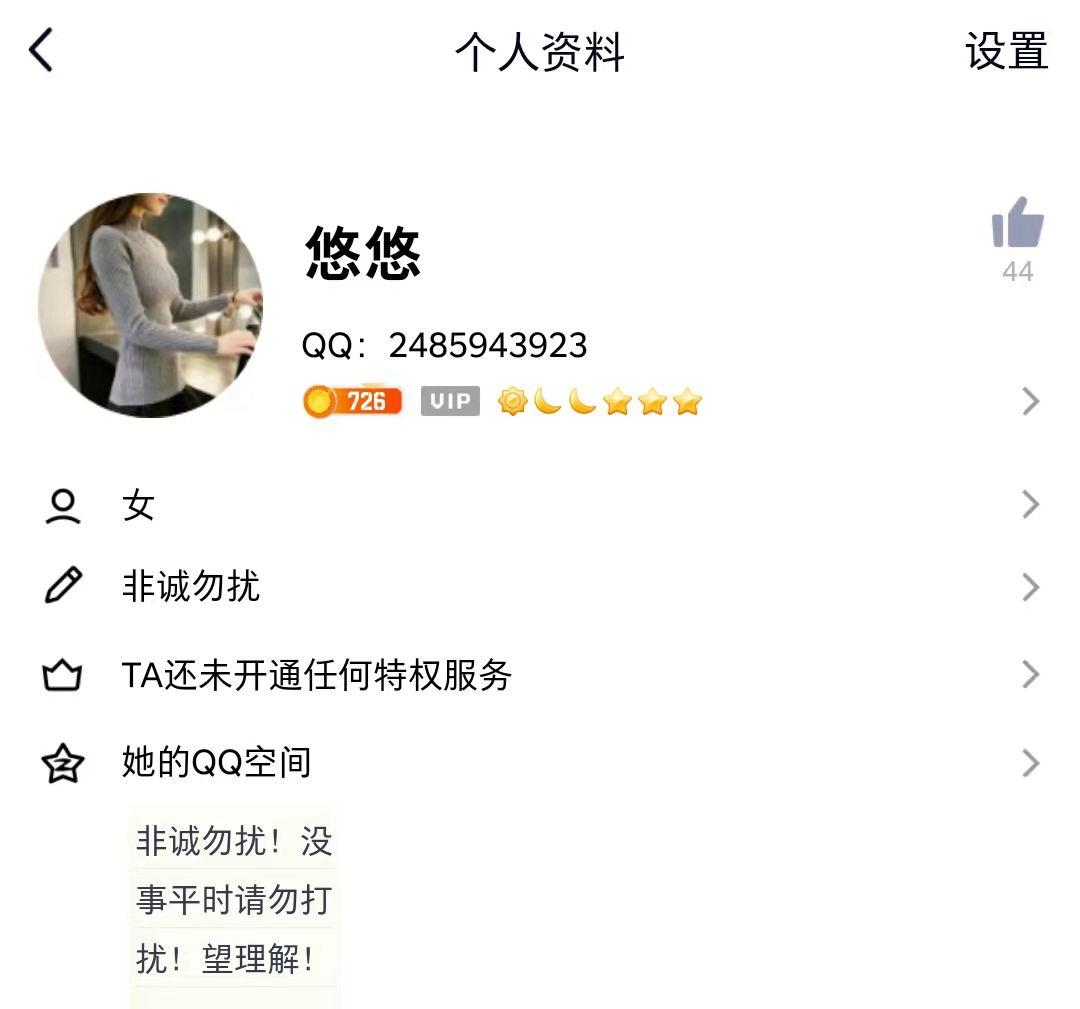Go back using the arrow icon
Screen dimensions: 1080x1009
click(41, 50)
